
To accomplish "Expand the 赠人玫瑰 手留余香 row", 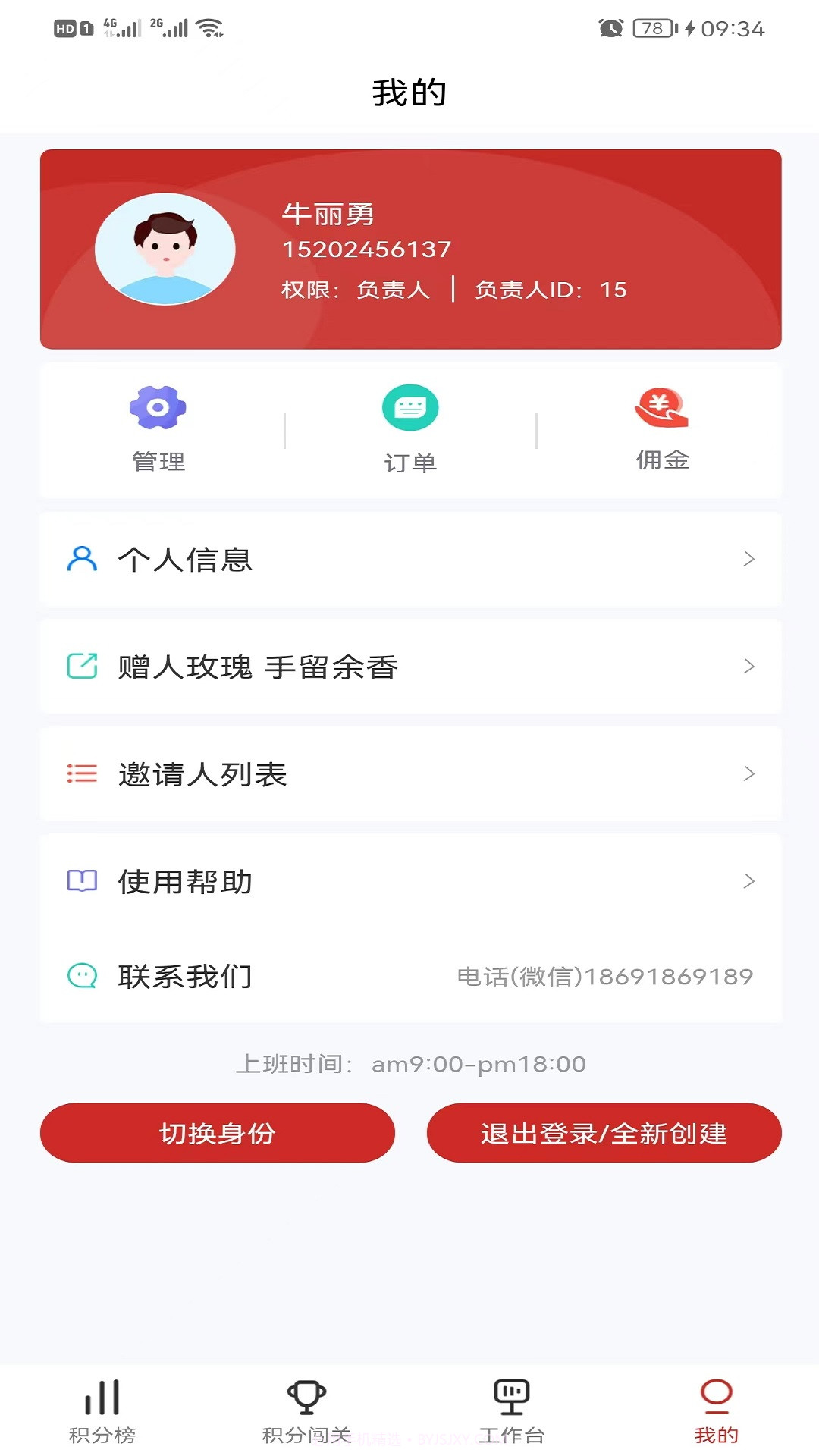I will [x=750, y=667].
